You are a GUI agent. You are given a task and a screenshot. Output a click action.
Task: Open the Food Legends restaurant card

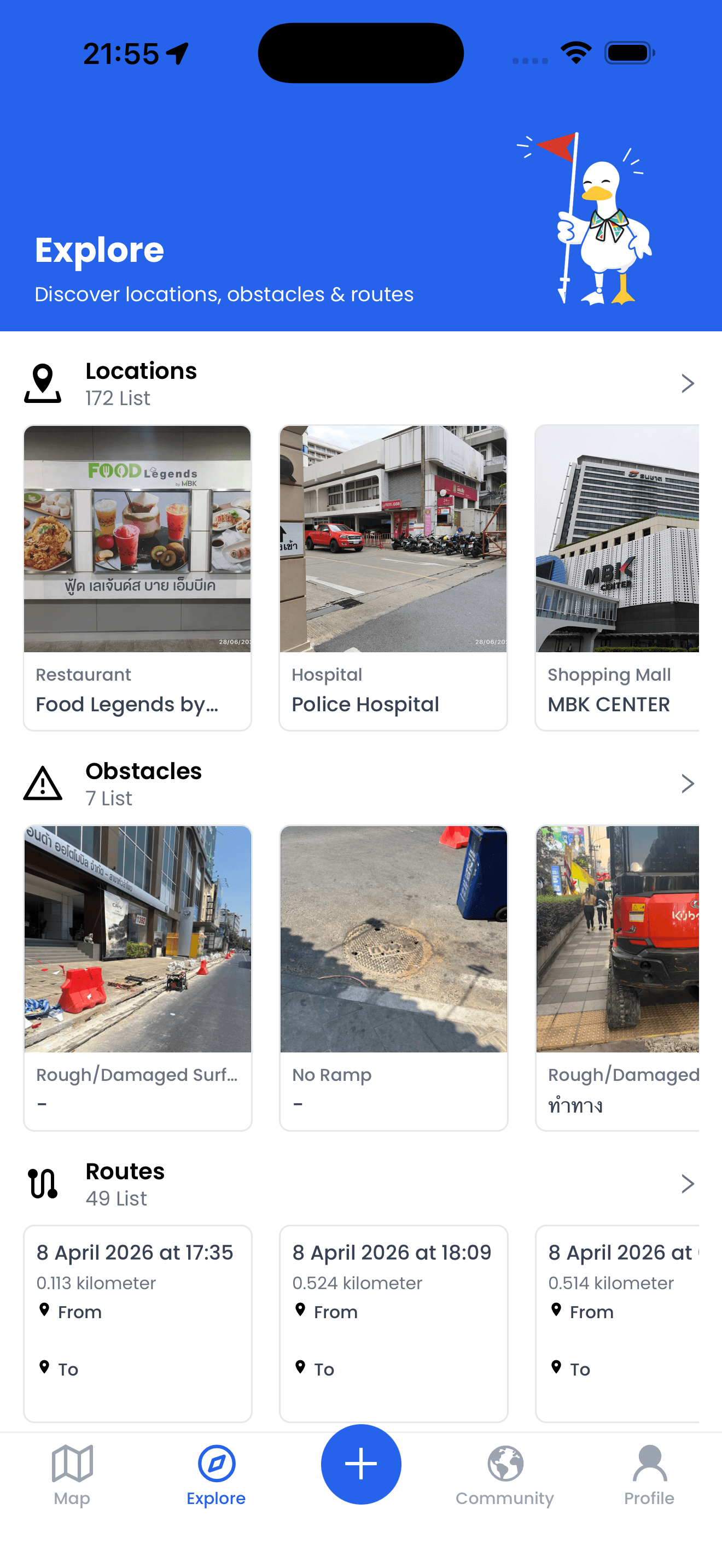pyautogui.click(x=138, y=577)
